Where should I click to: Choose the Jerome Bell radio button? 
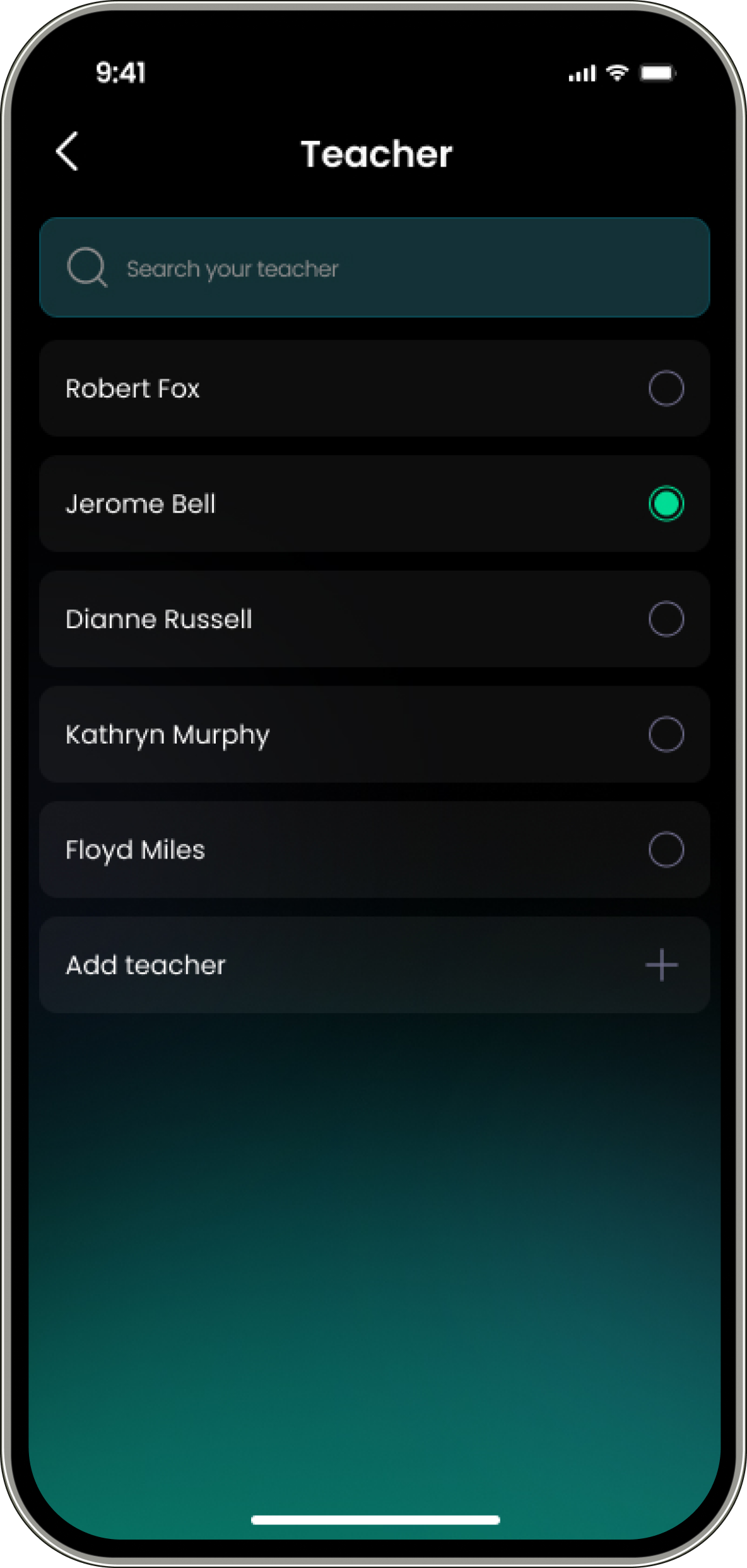tap(666, 504)
